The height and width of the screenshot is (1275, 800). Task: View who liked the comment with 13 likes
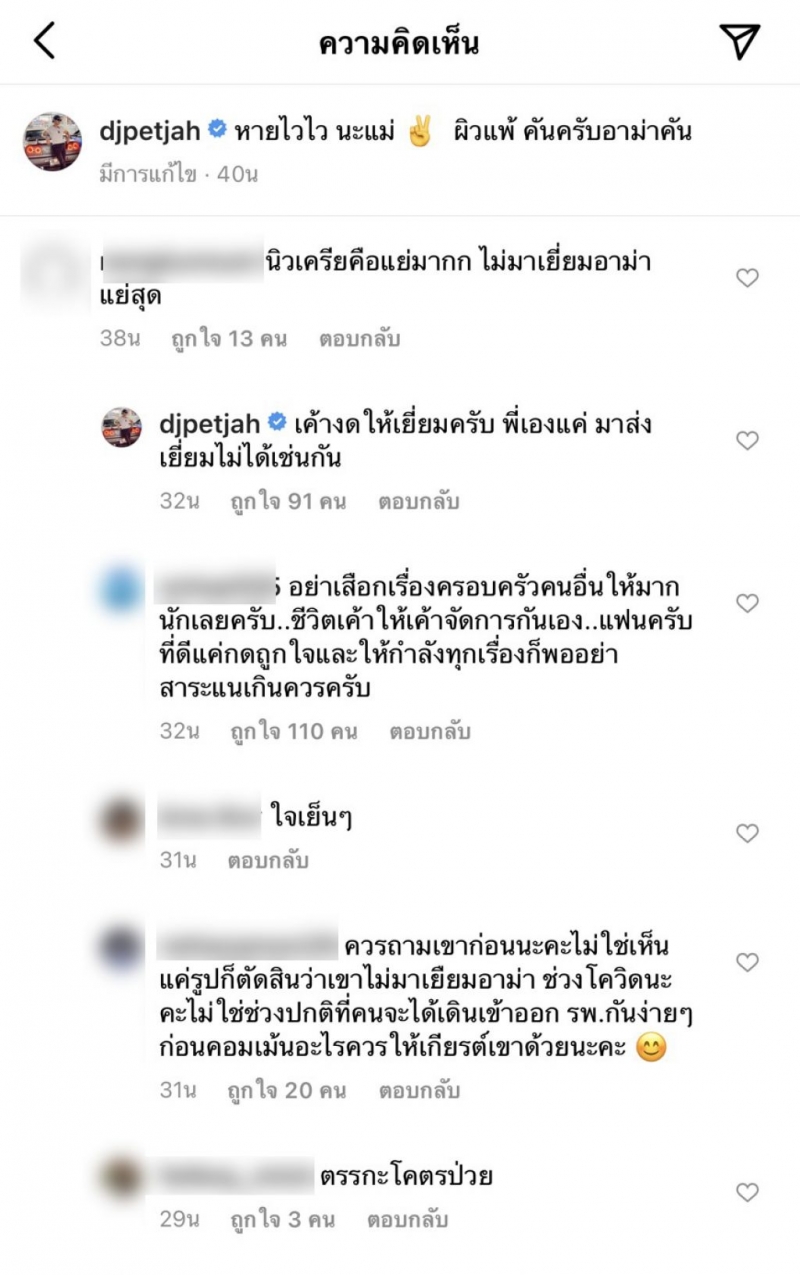tap(228, 339)
